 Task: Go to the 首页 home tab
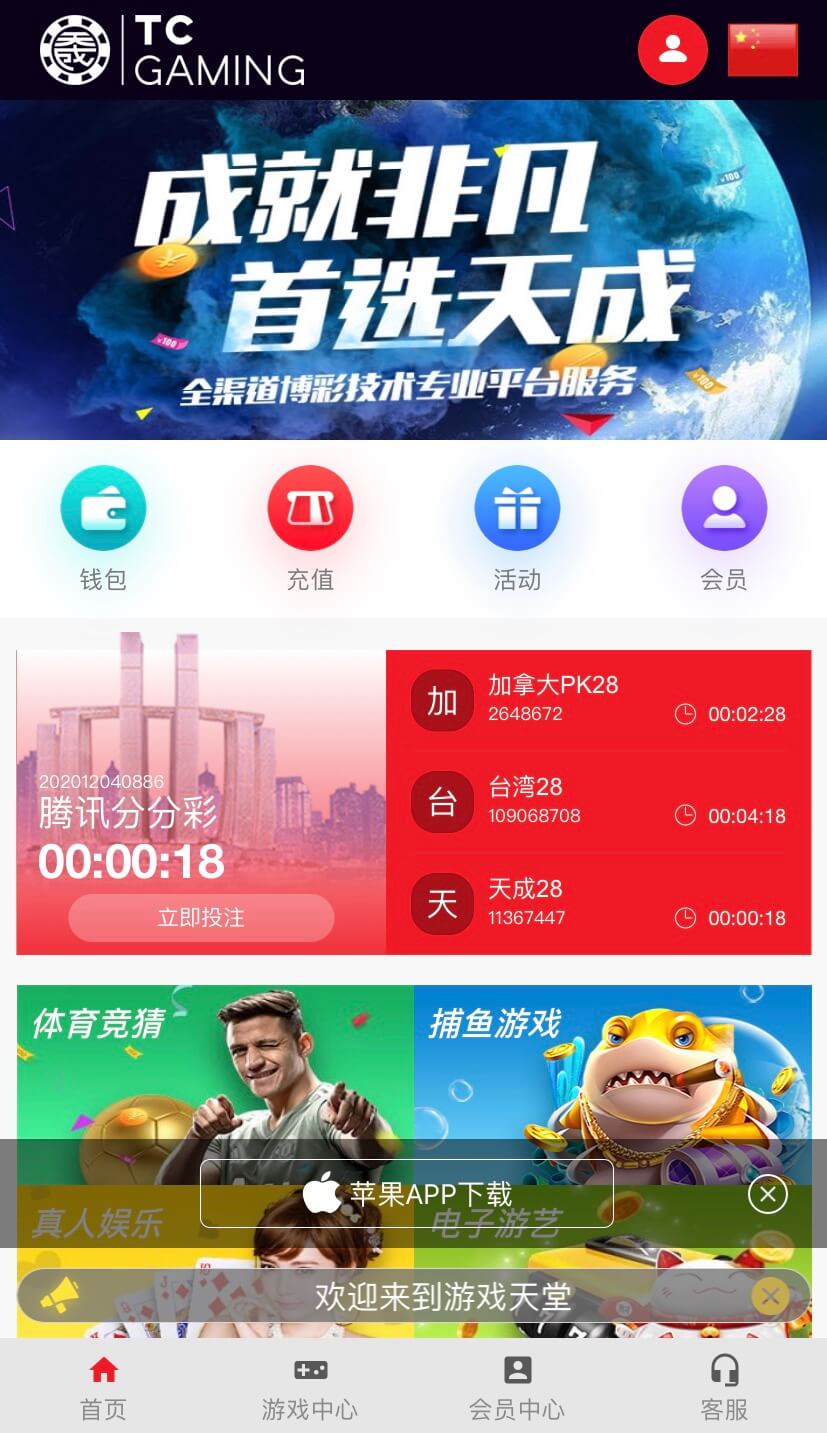pos(103,1388)
